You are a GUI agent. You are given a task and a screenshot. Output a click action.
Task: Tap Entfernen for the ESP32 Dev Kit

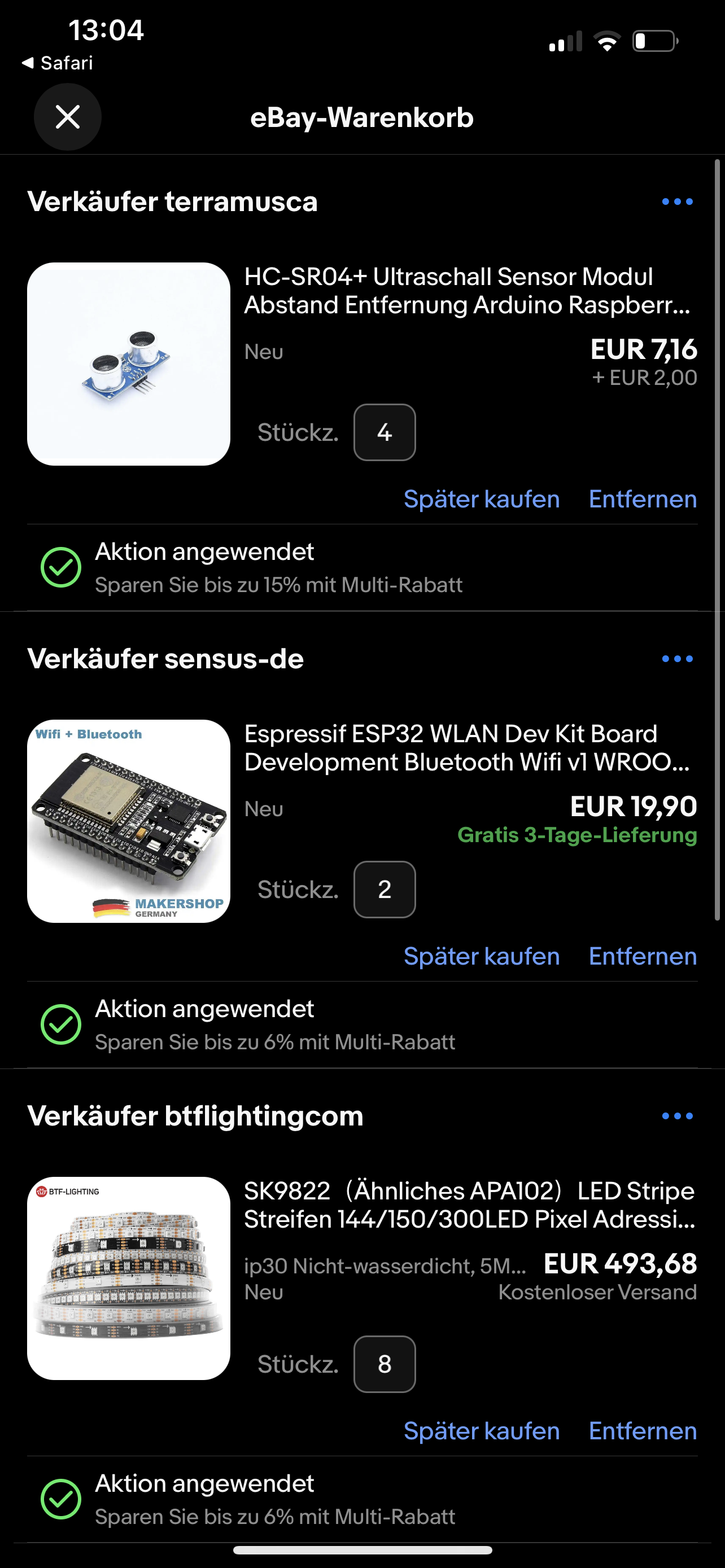coord(642,956)
